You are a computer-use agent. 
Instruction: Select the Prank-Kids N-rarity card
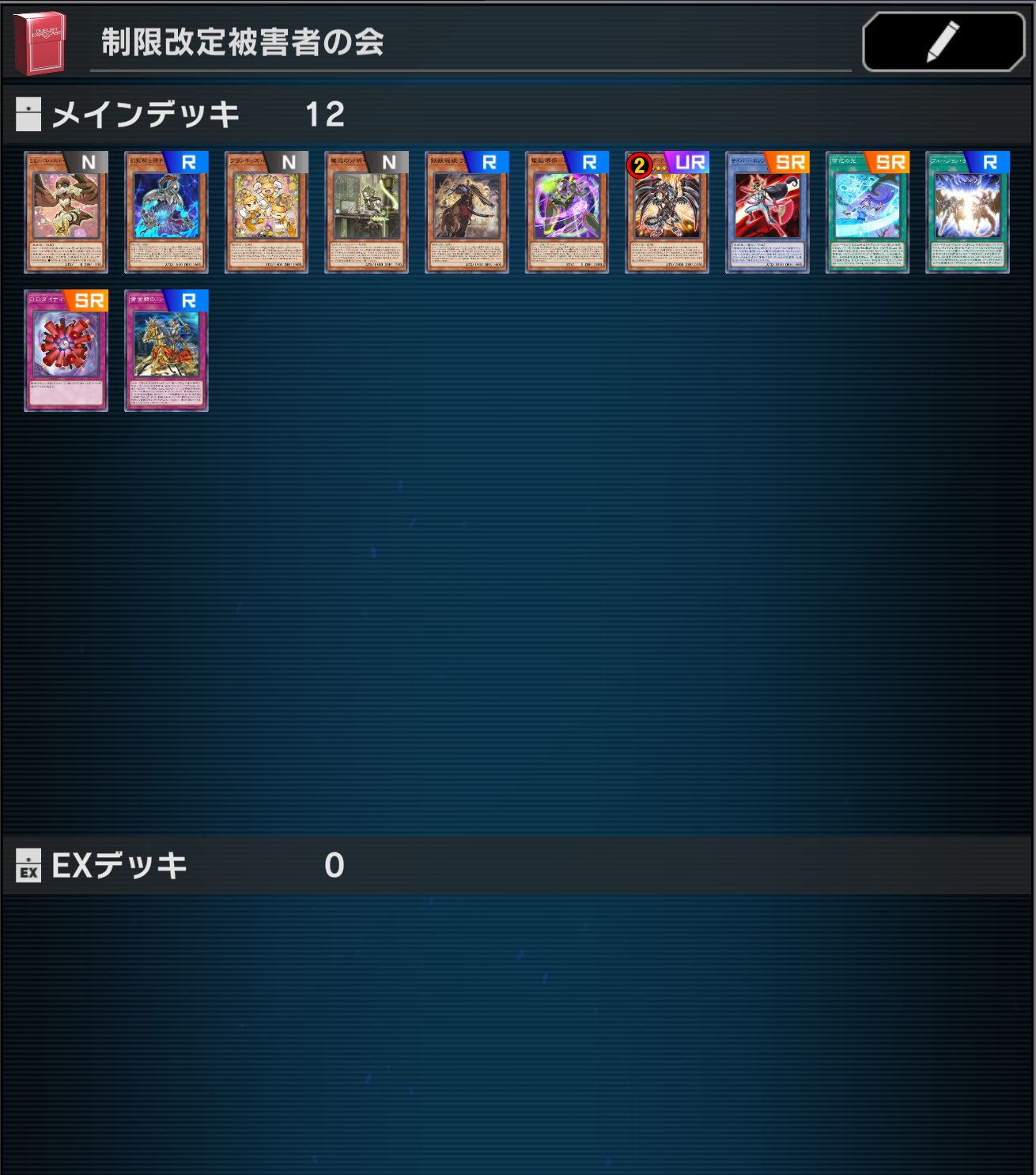click(x=267, y=213)
